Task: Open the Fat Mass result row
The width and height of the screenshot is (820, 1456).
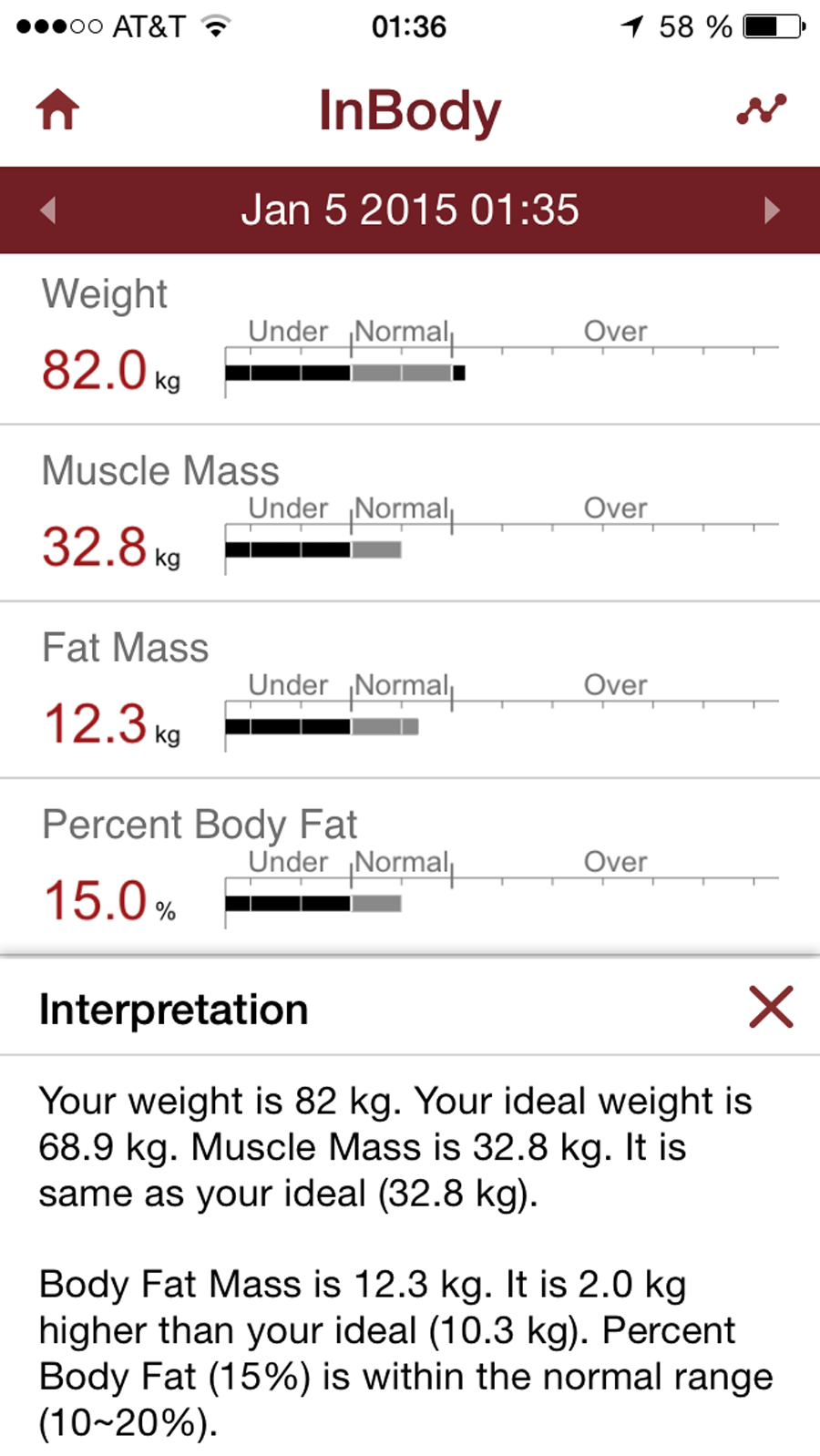Action: [410, 691]
